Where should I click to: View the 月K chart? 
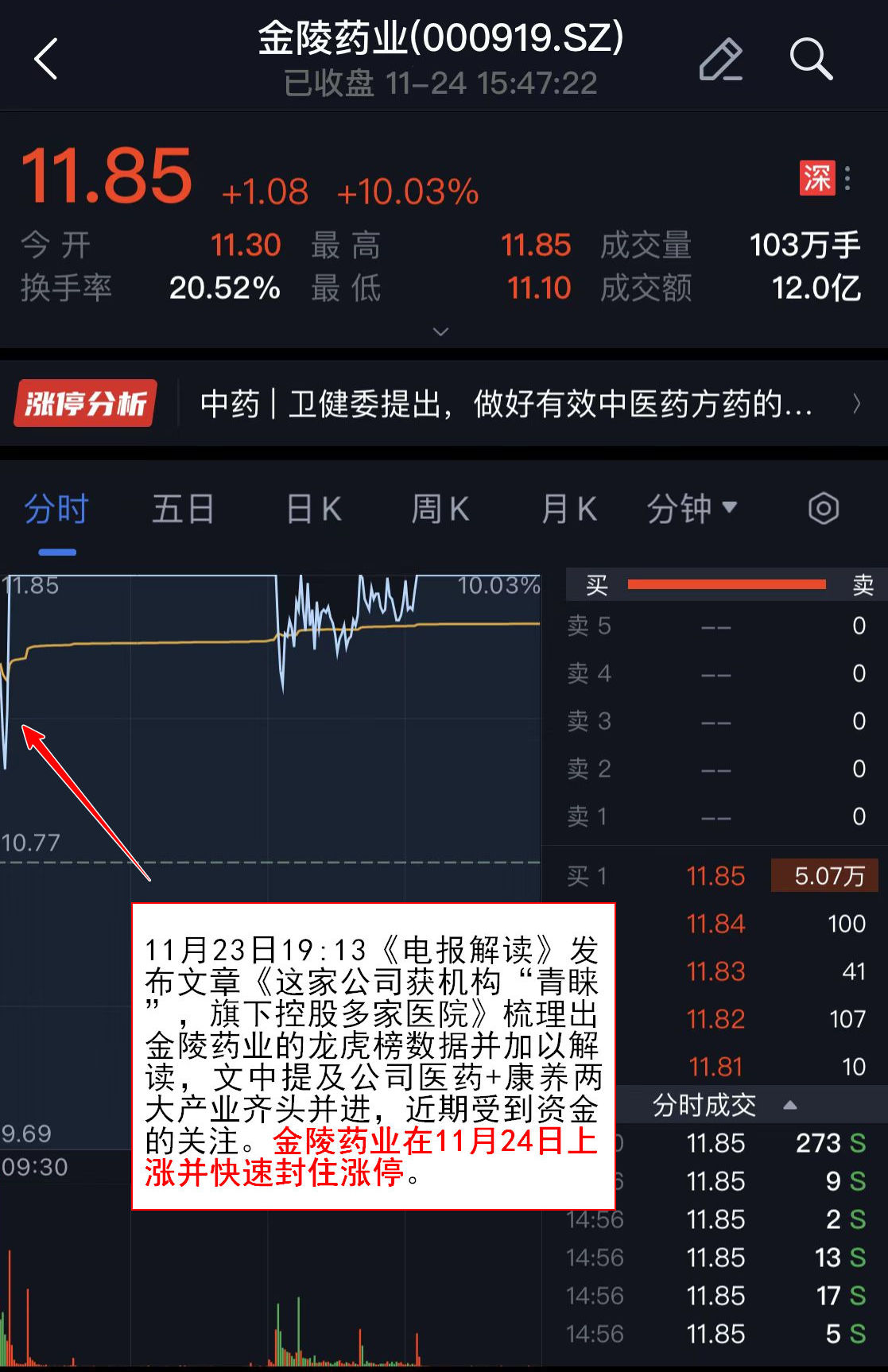(568, 509)
